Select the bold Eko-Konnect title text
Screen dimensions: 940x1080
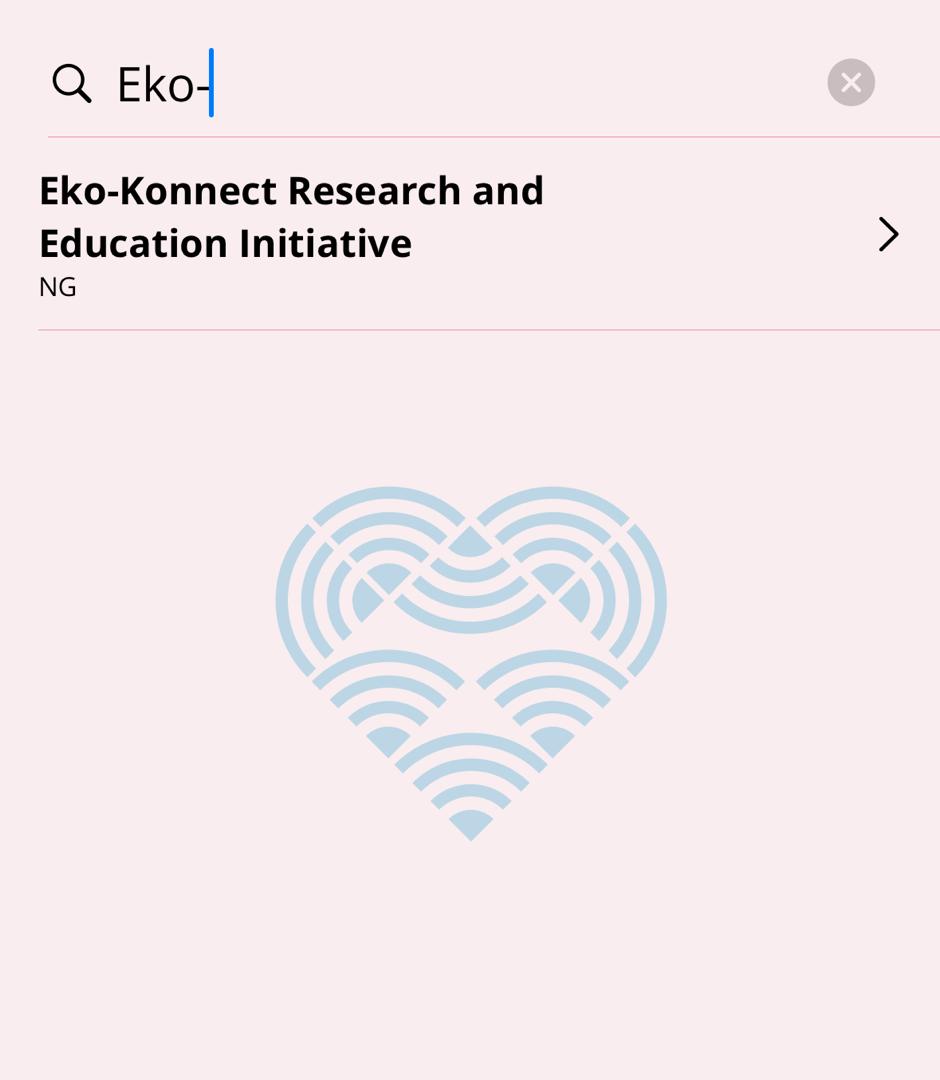(291, 216)
